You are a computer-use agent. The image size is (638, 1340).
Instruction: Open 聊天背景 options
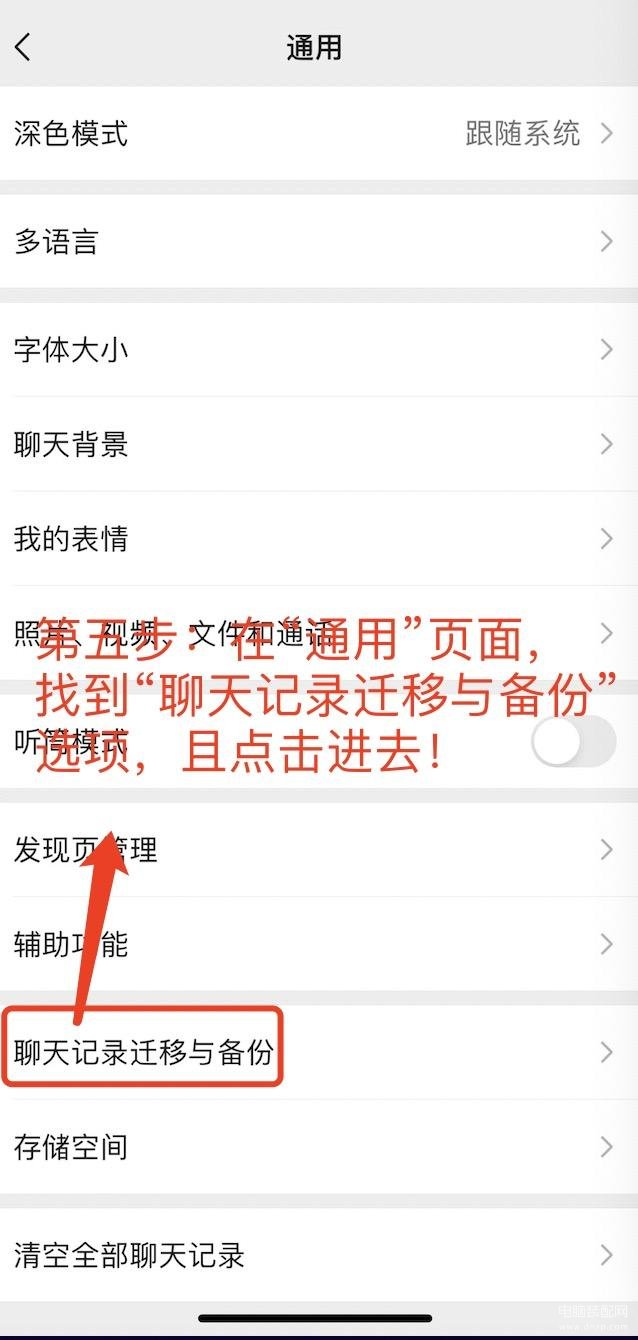[x=319, y=444]
